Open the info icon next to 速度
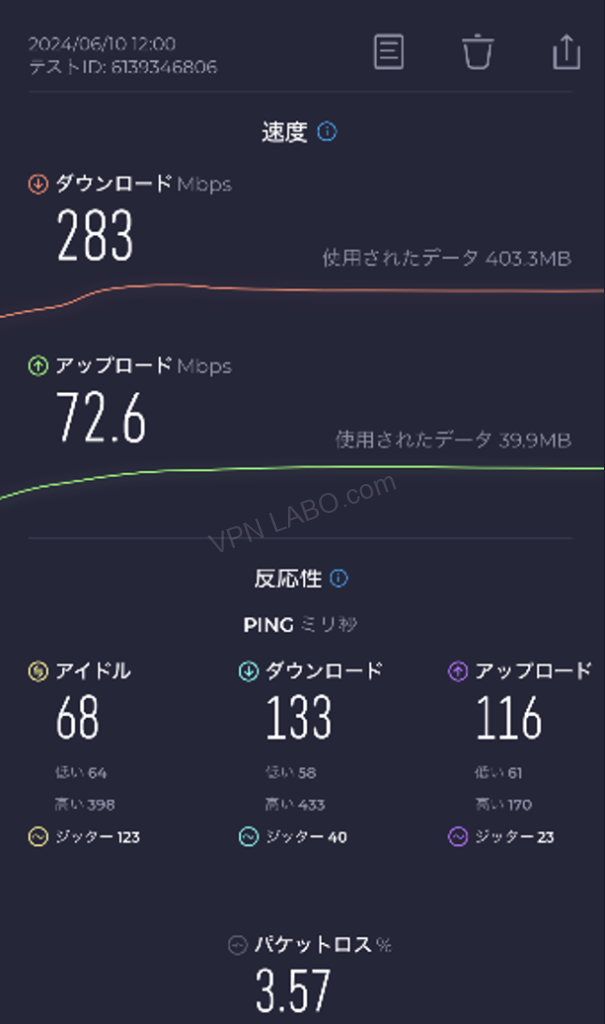Screen dimensions: 605x1024 pos(327,132)
